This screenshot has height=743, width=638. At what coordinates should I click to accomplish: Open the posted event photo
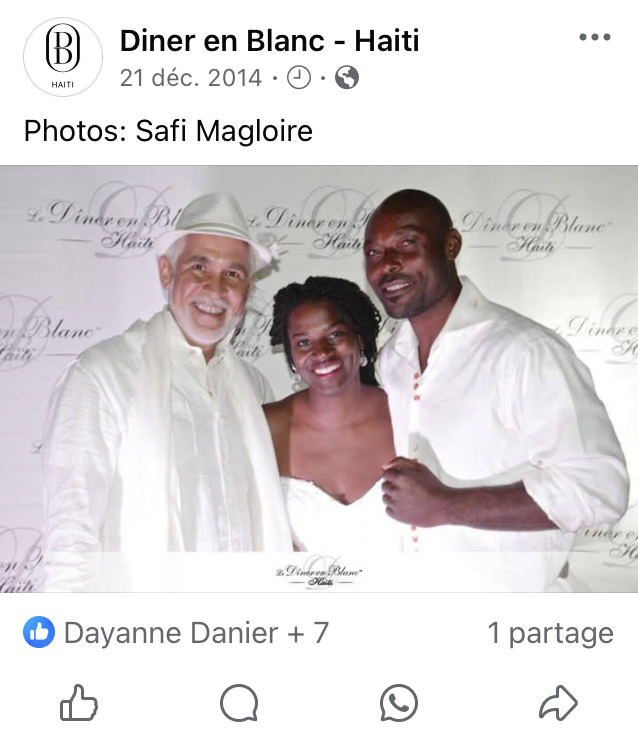319,380
